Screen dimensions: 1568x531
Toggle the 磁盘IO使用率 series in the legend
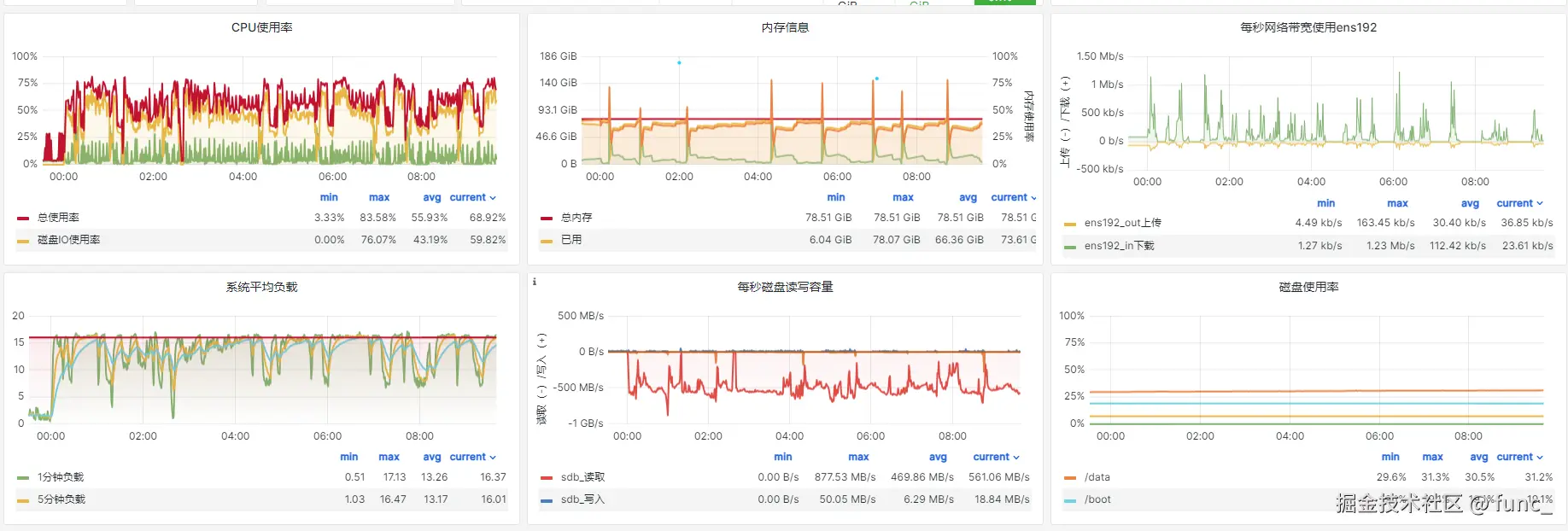(x=68, y=240)
